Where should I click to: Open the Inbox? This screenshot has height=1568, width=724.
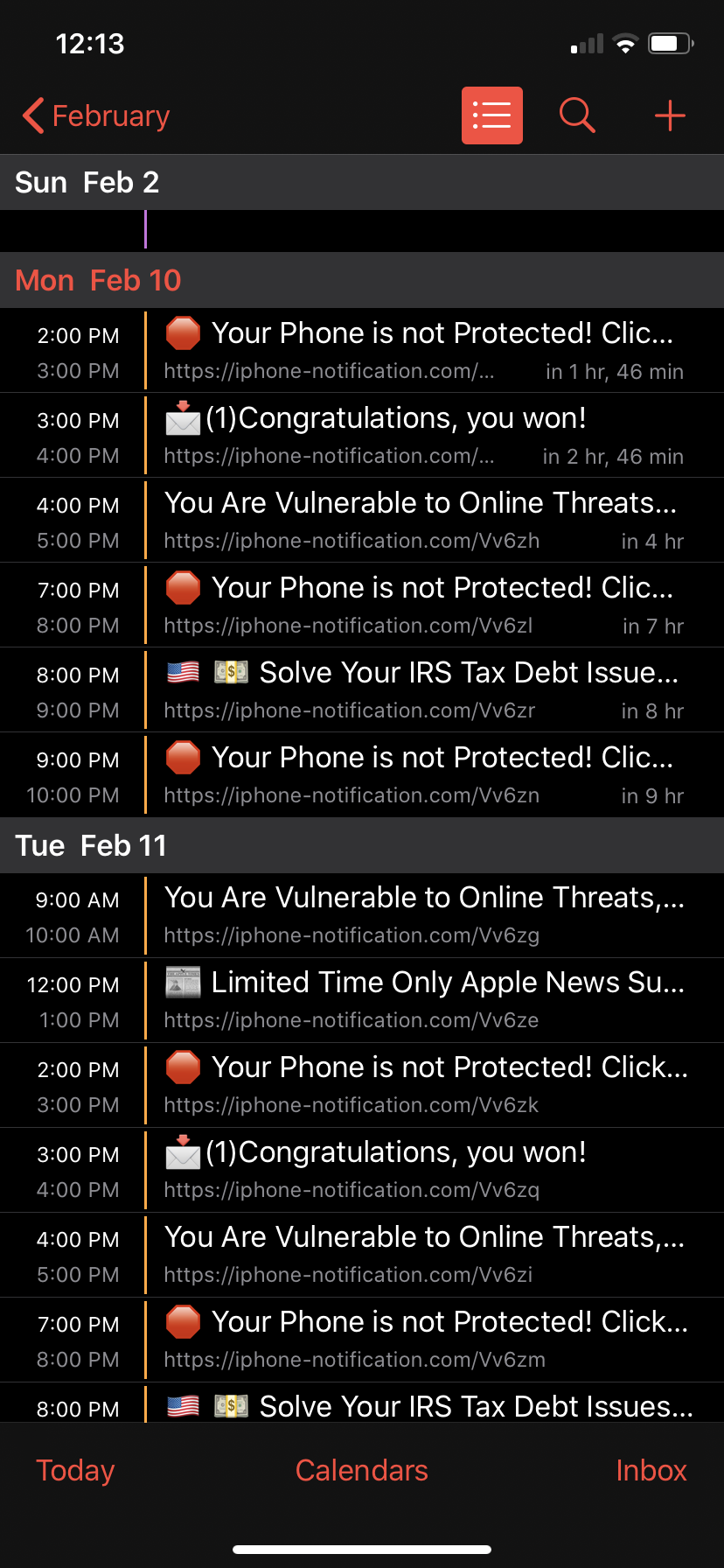[x=651, y=1470]
